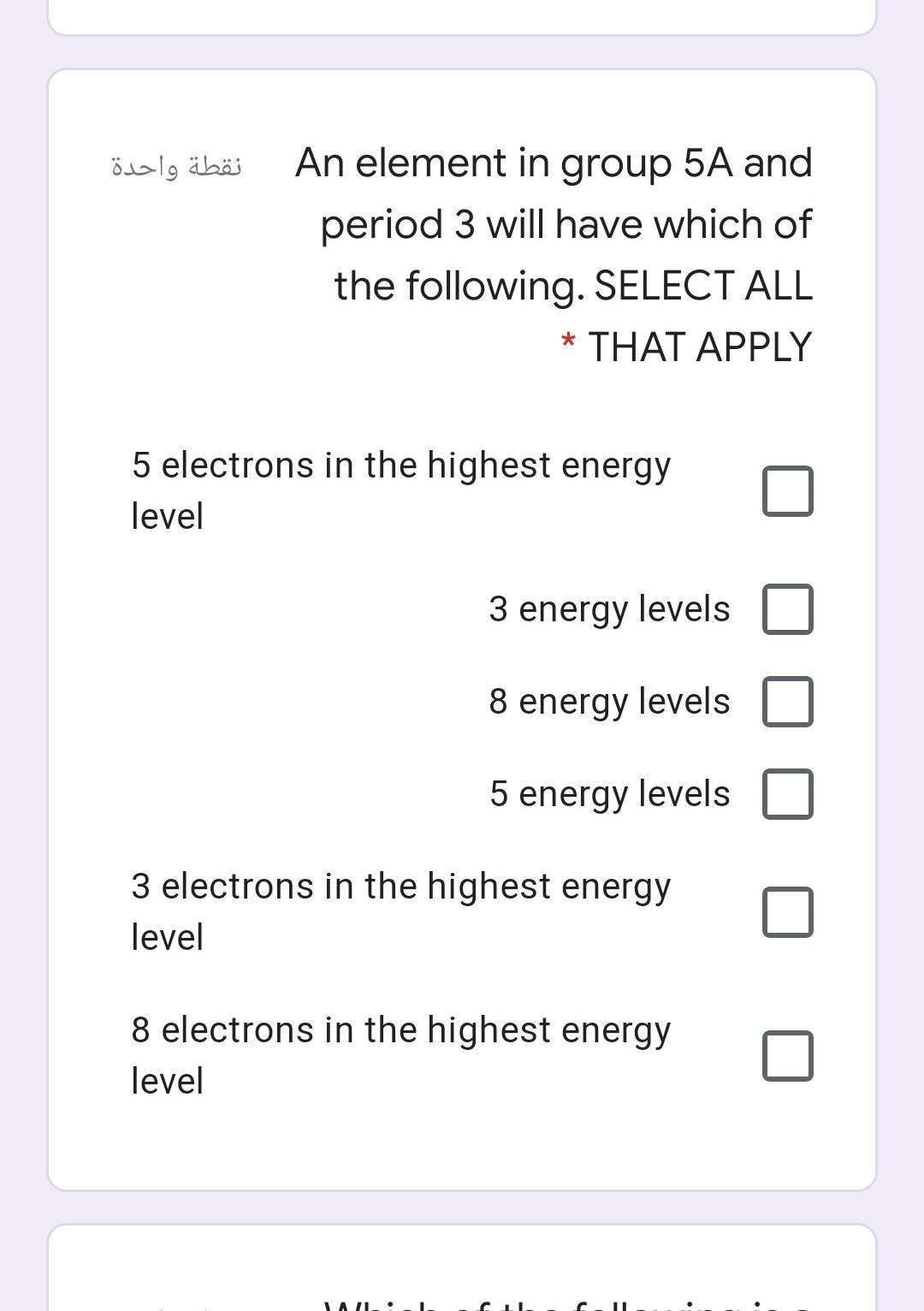924x1311 pixels.
Task: Mark the '5 energy levels' checkbox
Action: pos(787,794)
